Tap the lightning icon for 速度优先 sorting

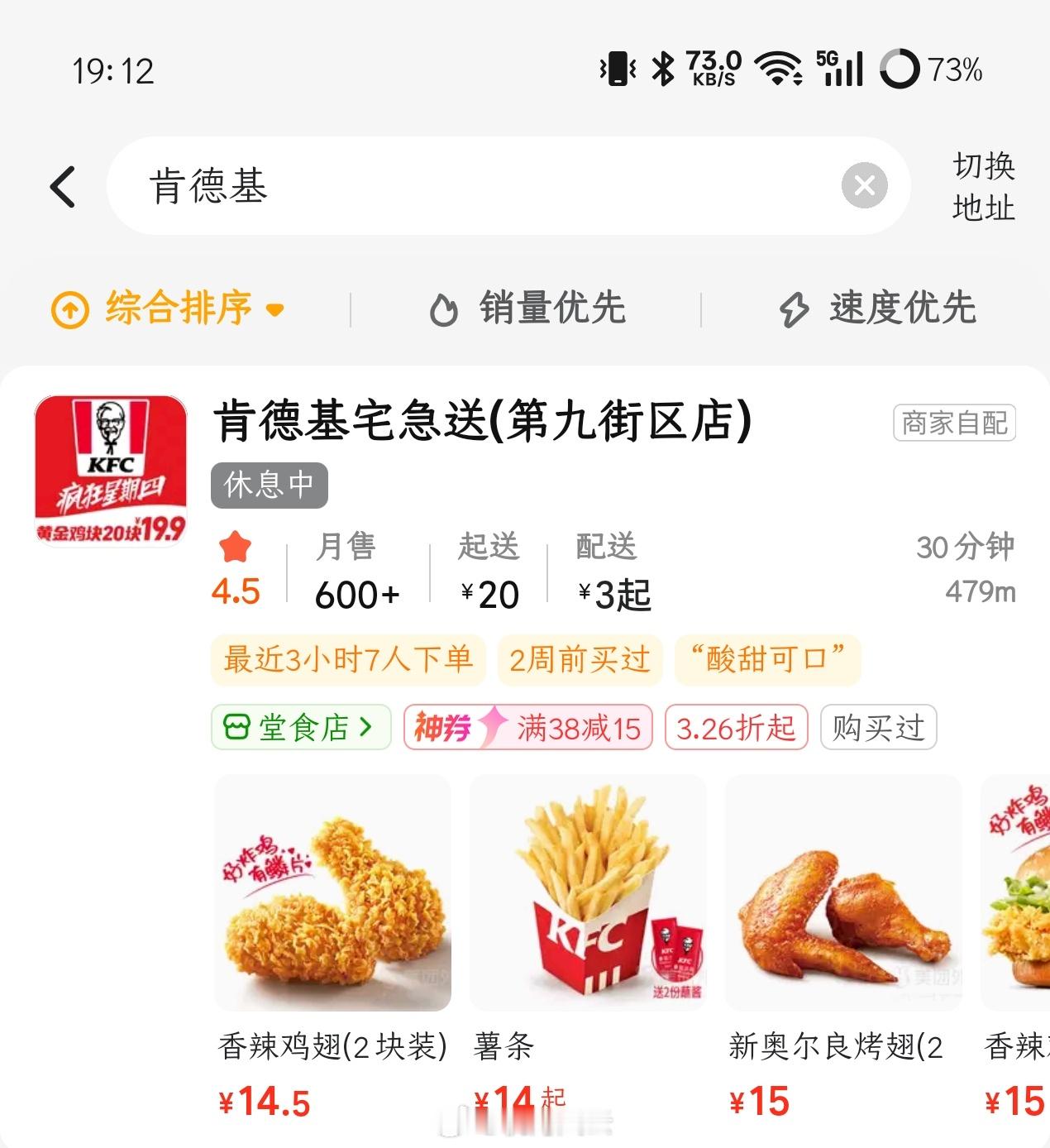[x=793, y=309]
